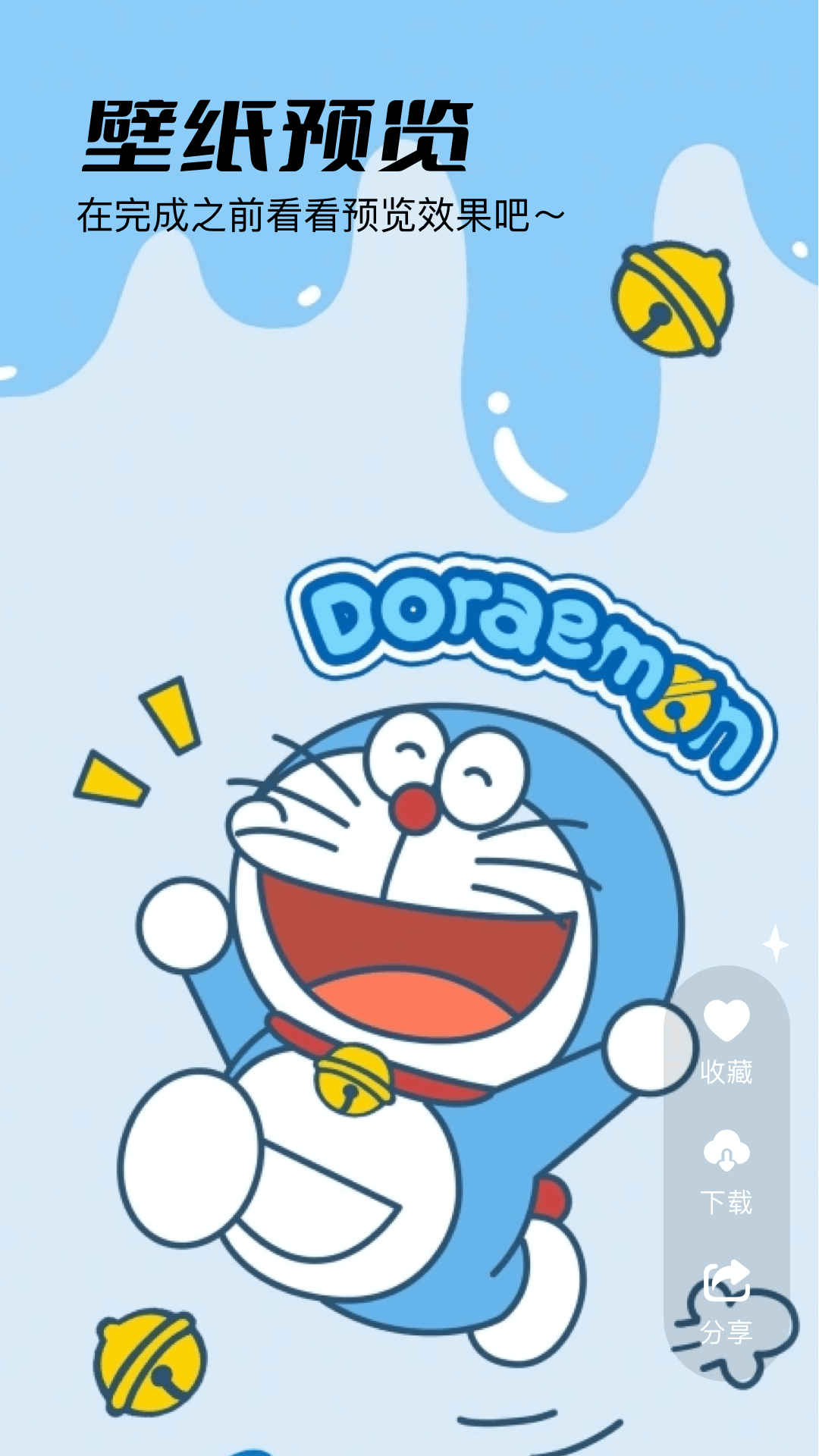Click the yellow bell at top right
Viewport: 819px width, 1456px height.
[x=670, y=296]
